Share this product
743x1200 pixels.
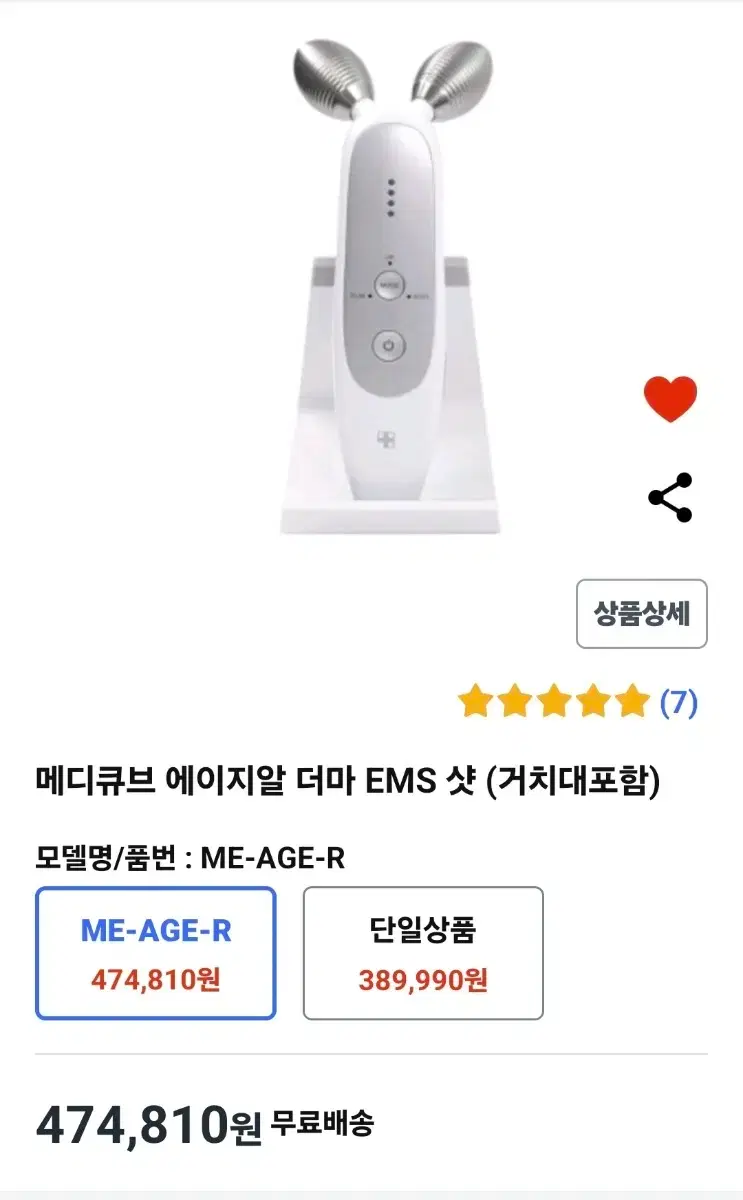670,497
